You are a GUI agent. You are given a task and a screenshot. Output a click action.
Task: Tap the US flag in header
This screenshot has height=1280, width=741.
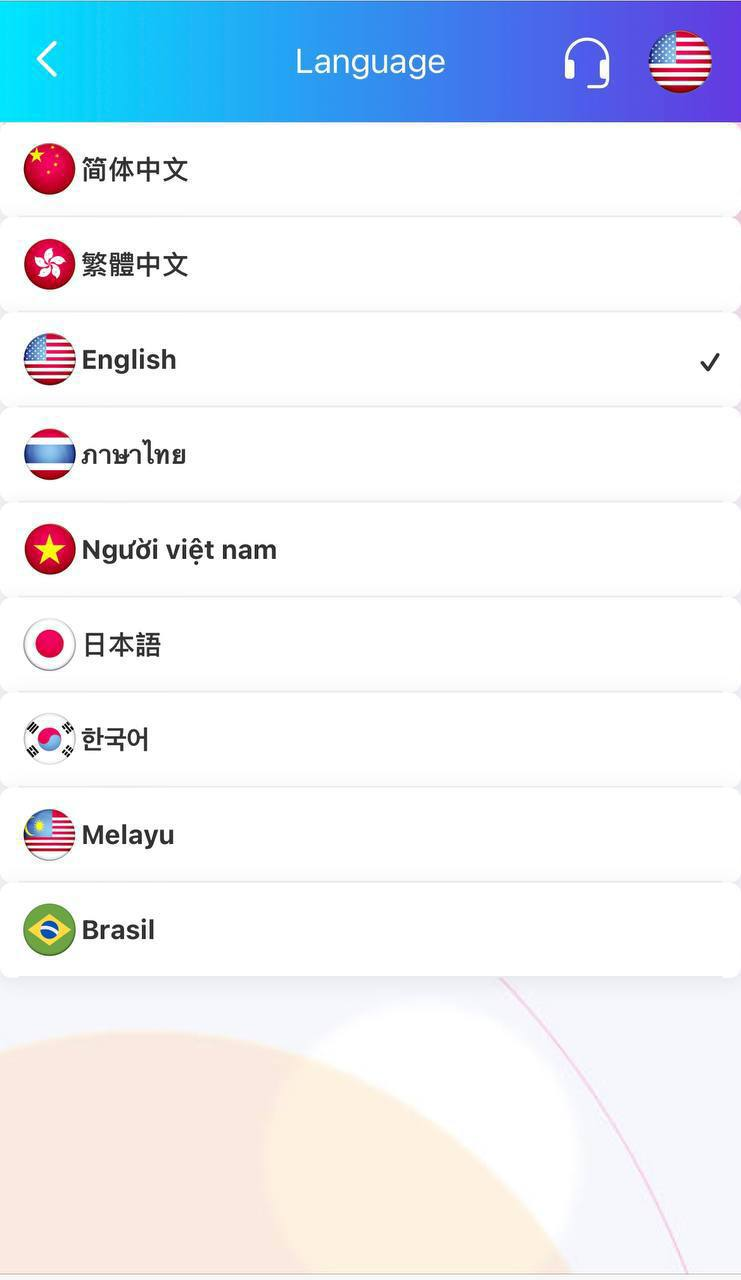(x=680, y=62)
